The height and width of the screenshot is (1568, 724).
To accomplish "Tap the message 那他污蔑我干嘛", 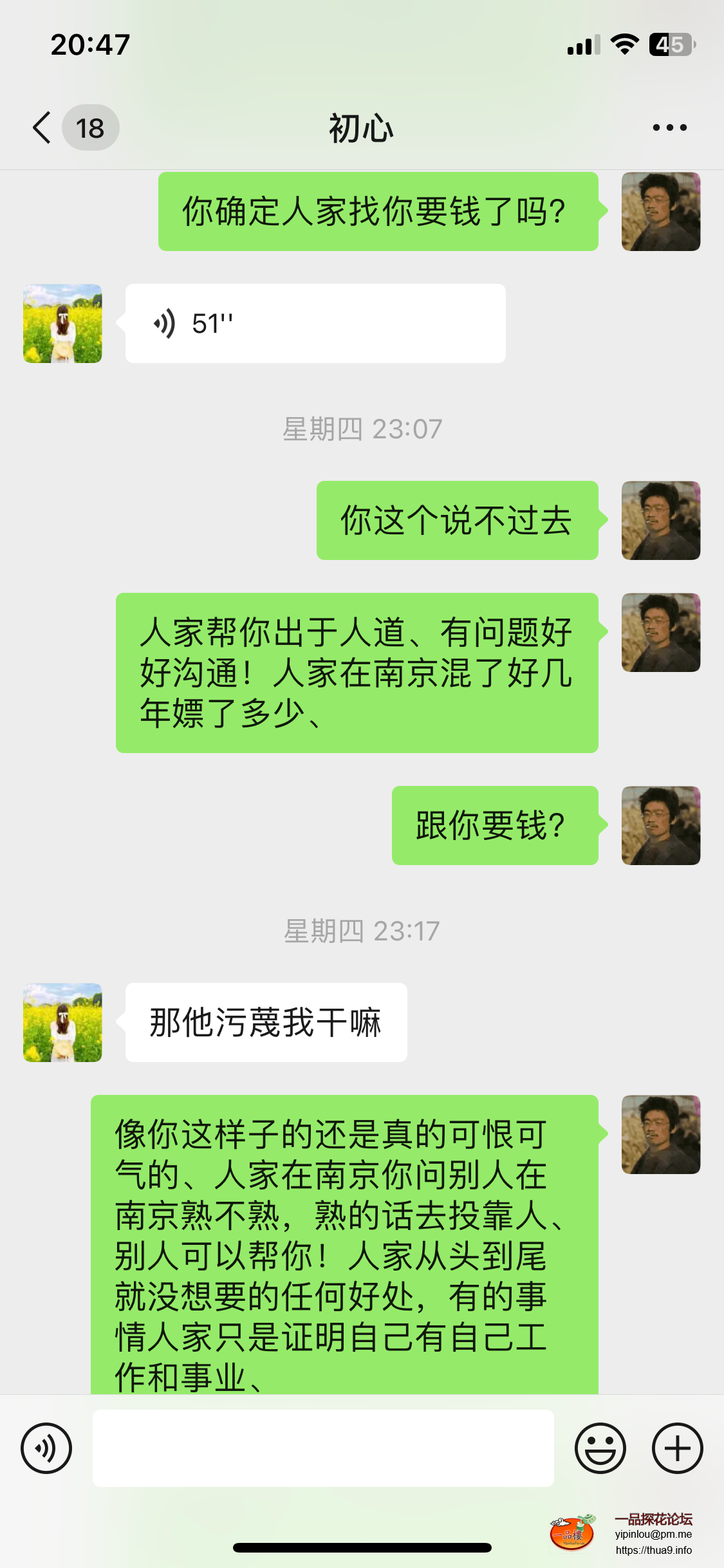I will (265, 1023).
